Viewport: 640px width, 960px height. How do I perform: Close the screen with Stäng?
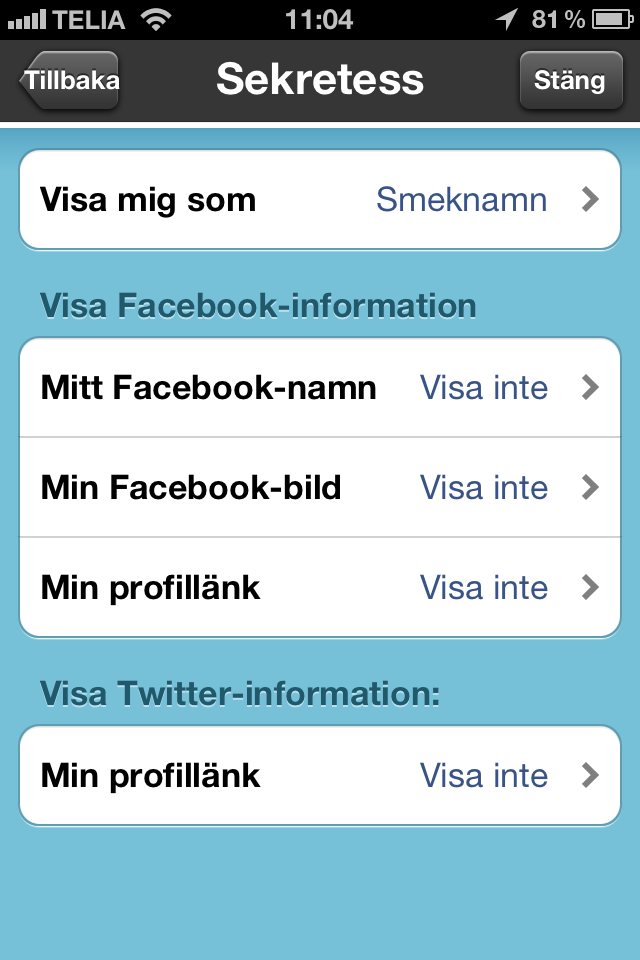569,80
